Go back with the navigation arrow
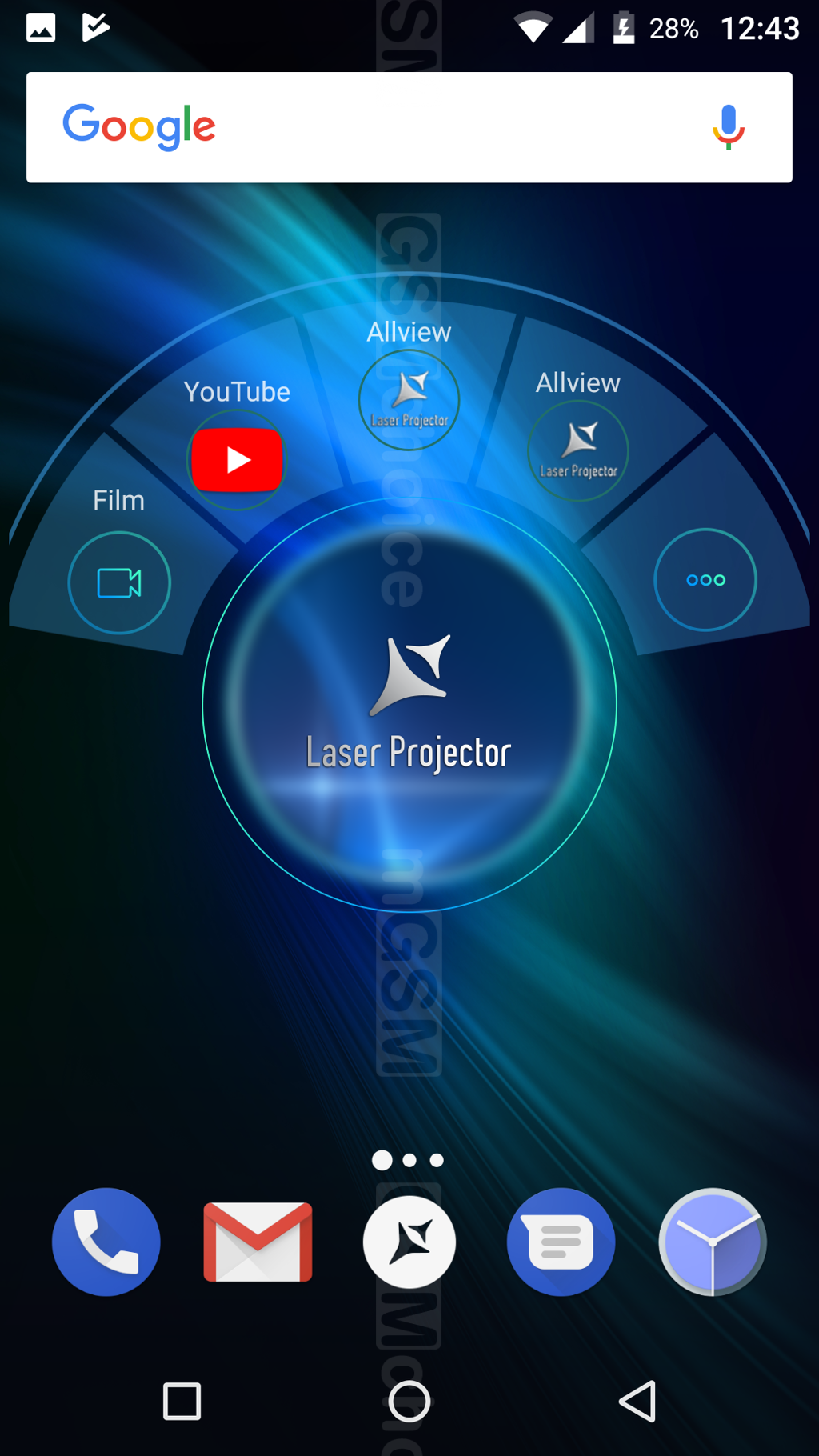Image resolution: width=819 pixels, height=1456 pixels. 638,1402
